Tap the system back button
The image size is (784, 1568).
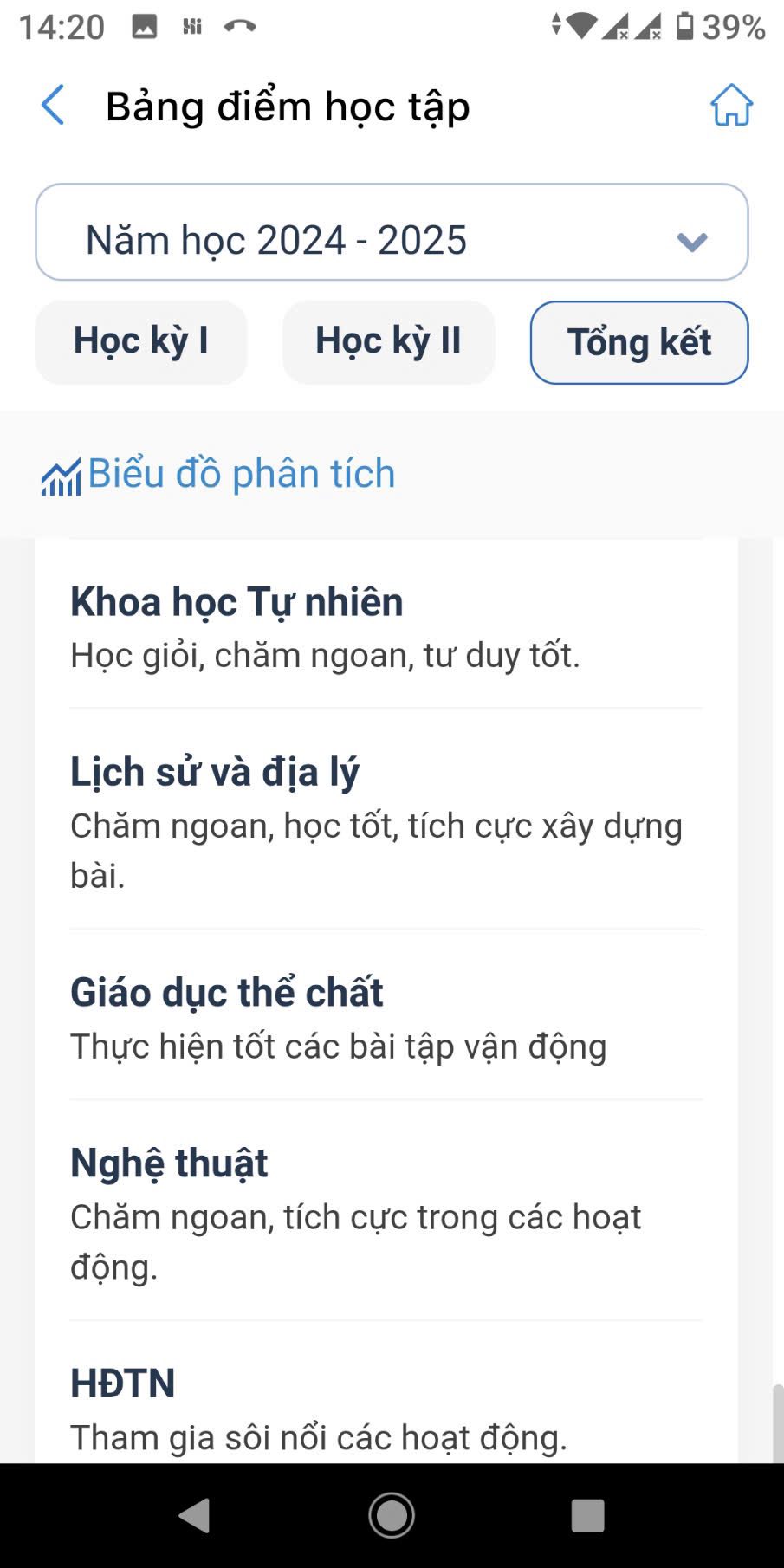point(195,1515)
